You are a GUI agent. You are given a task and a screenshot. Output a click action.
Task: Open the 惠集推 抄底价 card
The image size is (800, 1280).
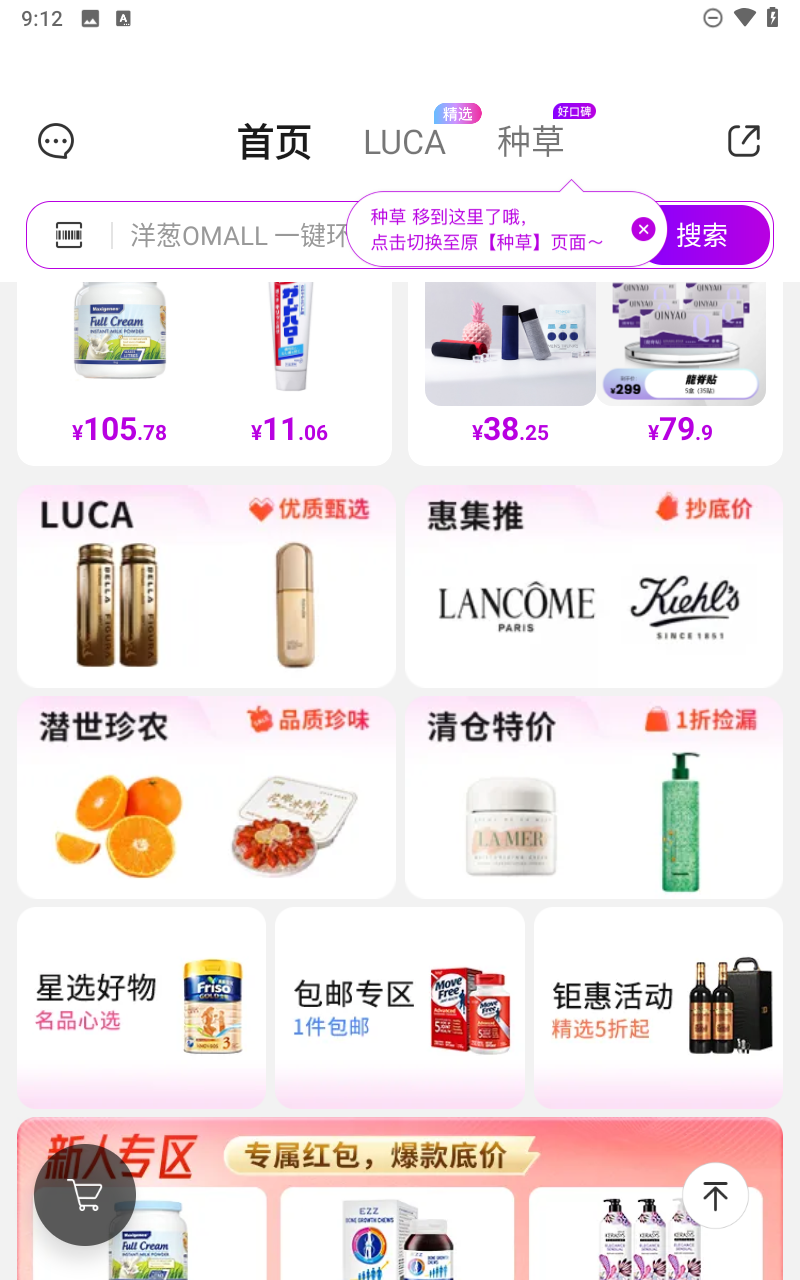[593, 586]
